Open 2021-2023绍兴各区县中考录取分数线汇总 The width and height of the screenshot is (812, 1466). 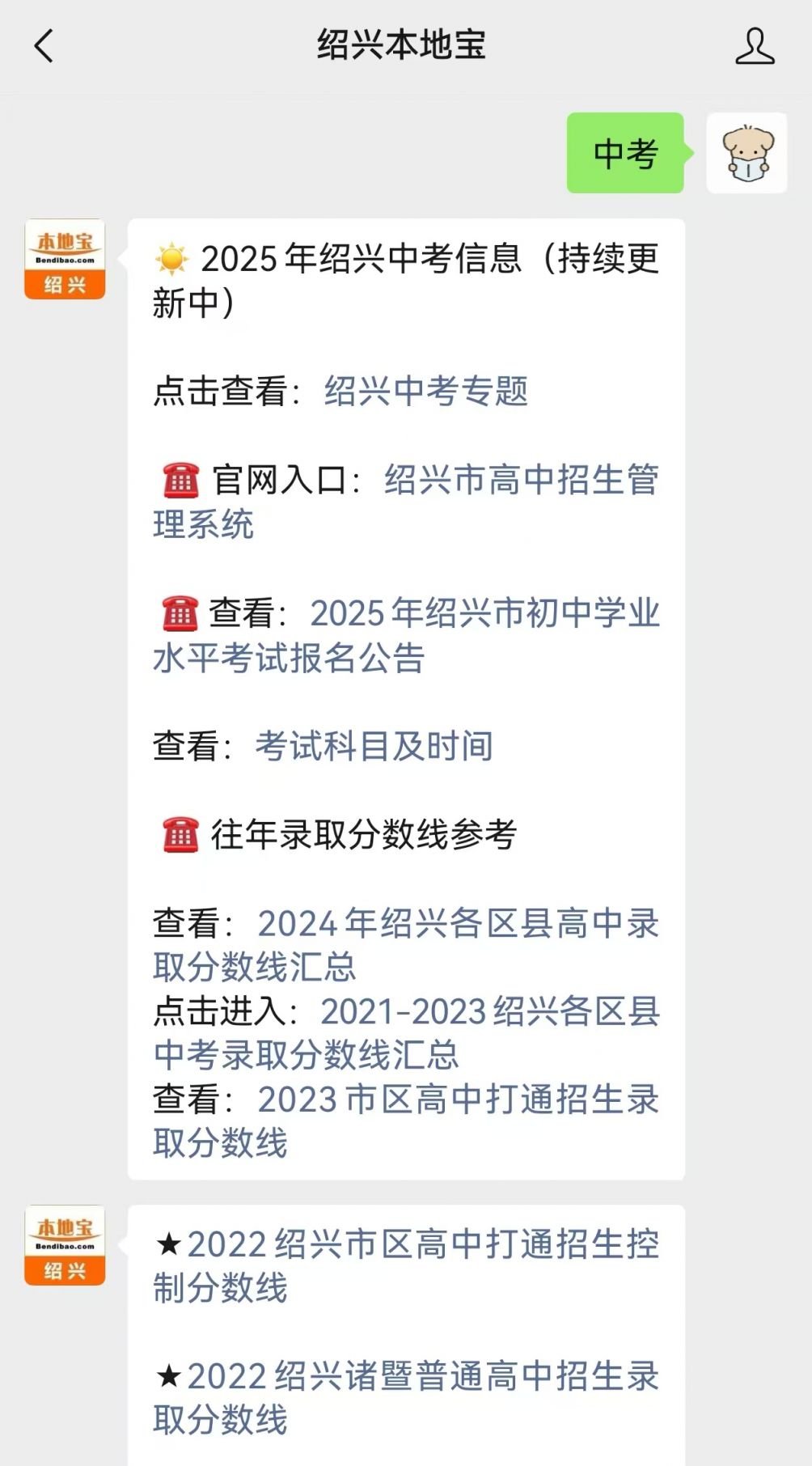point(406,1033)
